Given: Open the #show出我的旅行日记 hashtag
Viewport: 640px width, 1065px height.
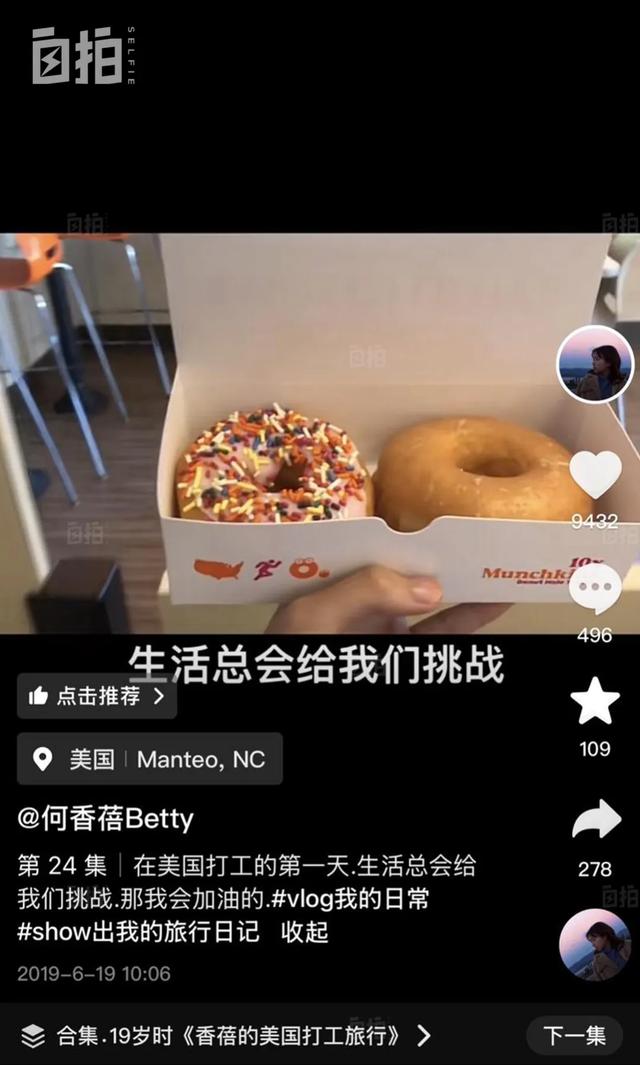Looking at the screenshot, I should [139, 932].
